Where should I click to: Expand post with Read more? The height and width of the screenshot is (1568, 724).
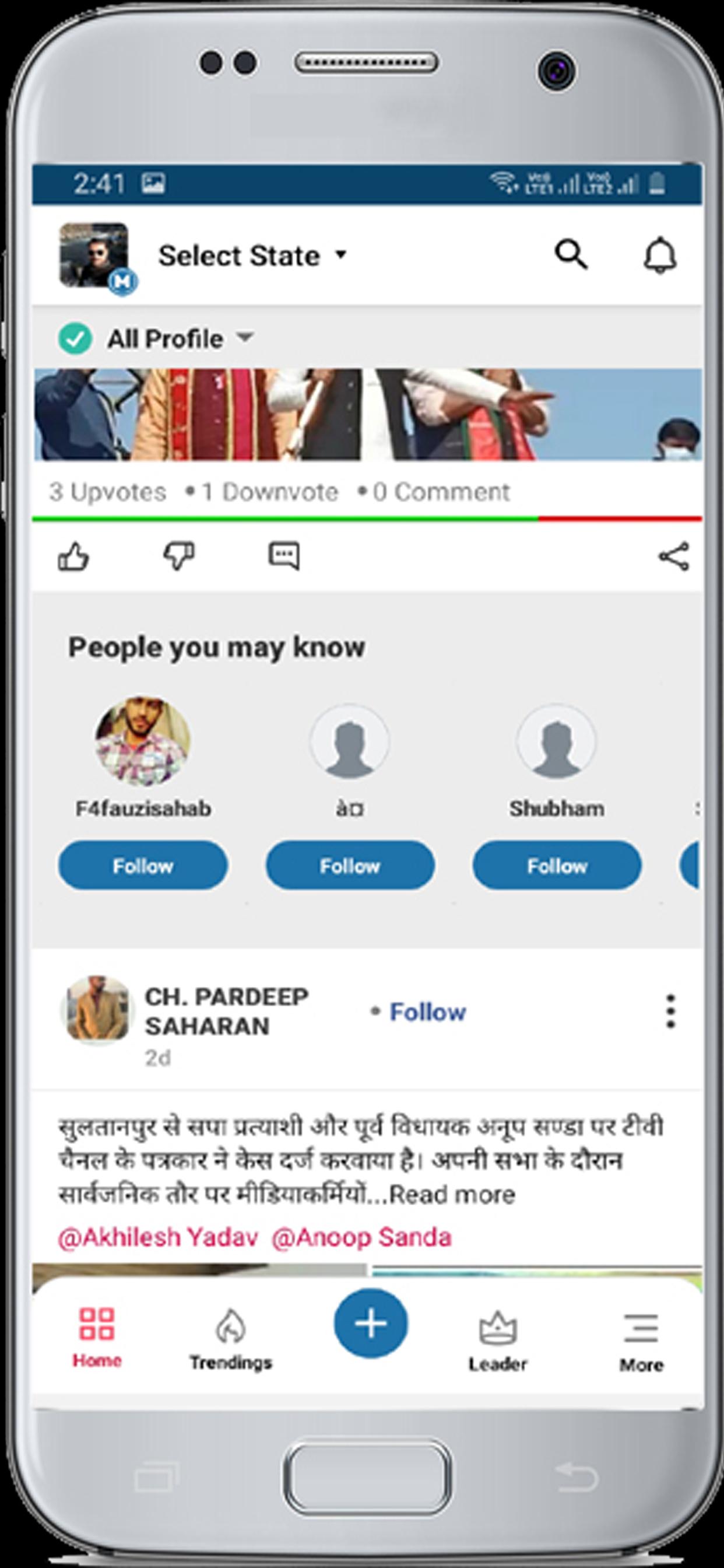point(452,1195)
